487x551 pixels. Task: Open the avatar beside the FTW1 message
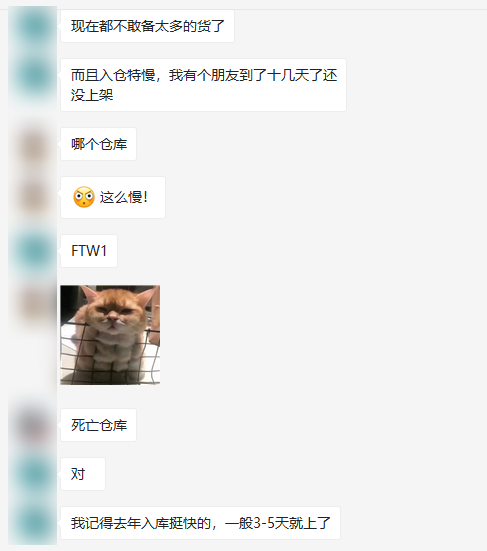34,251
